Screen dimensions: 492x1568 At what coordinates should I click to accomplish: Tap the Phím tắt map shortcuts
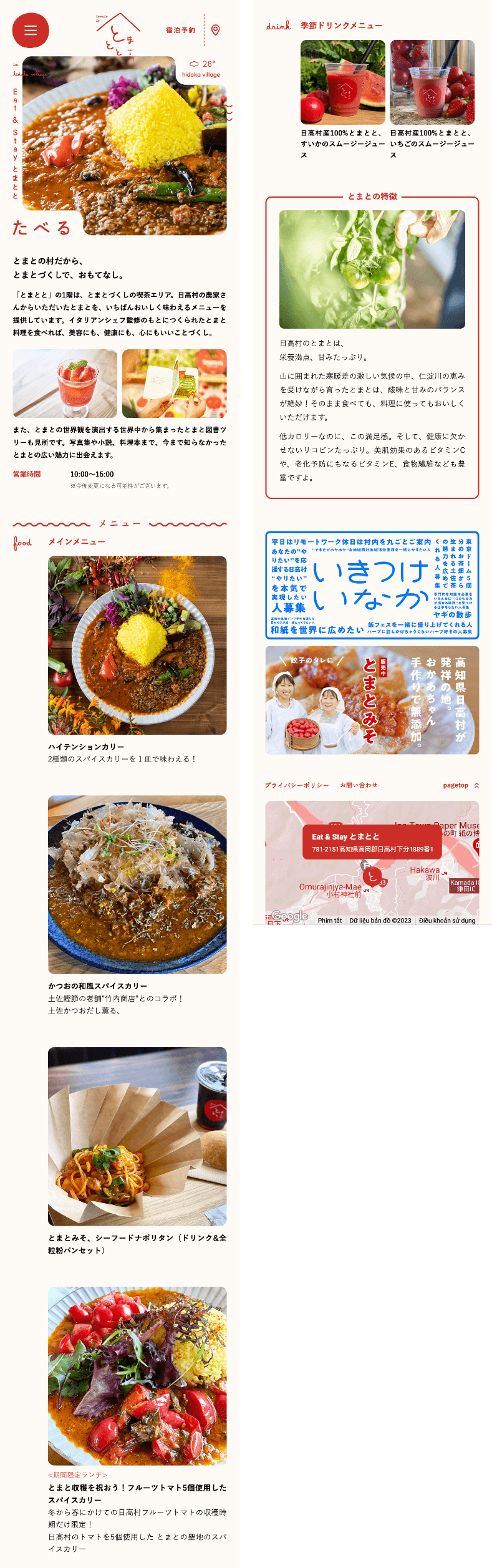(330, 921)
